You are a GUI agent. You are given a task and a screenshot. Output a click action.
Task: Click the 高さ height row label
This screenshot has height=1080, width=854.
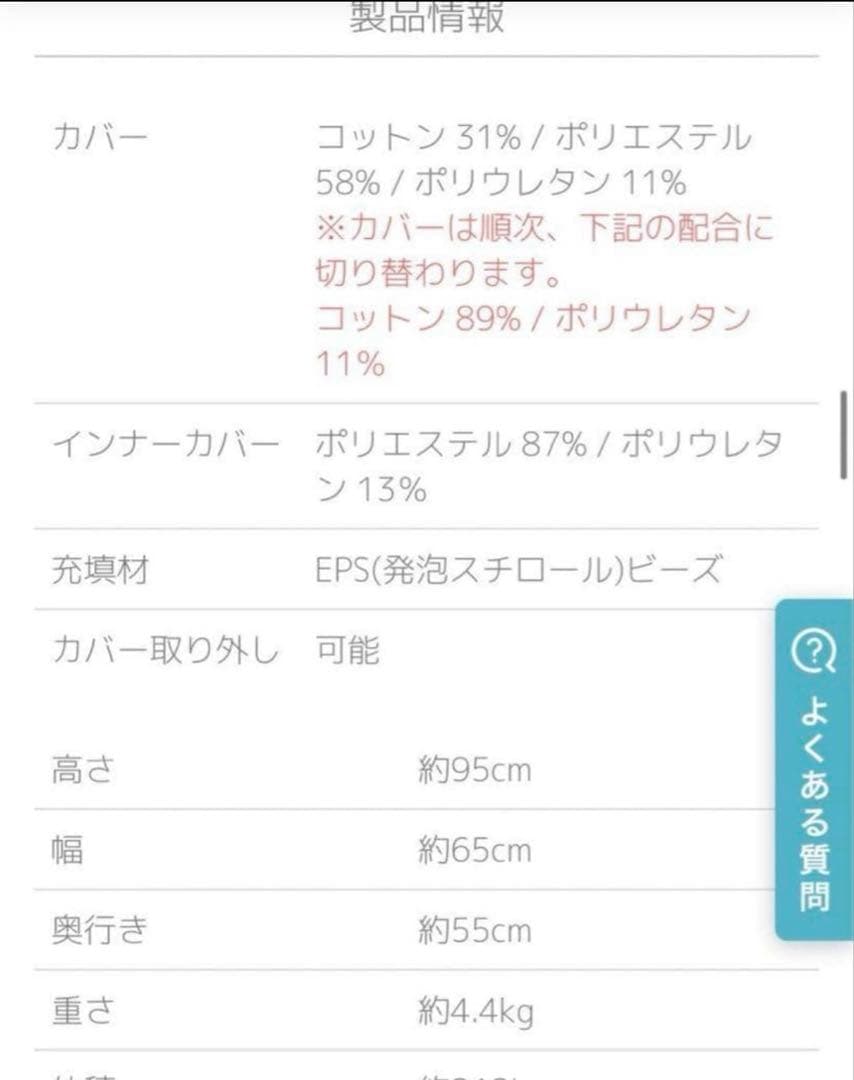pyautogui.click(x=84, y=769)
